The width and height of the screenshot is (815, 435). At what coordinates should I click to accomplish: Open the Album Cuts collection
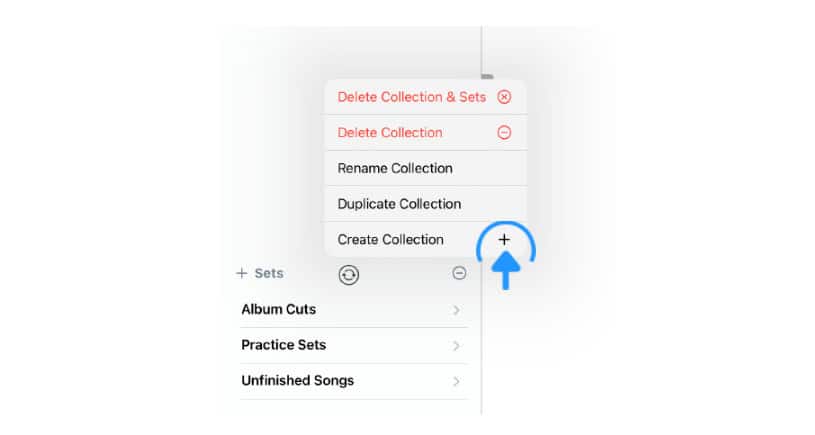[352, 310]
